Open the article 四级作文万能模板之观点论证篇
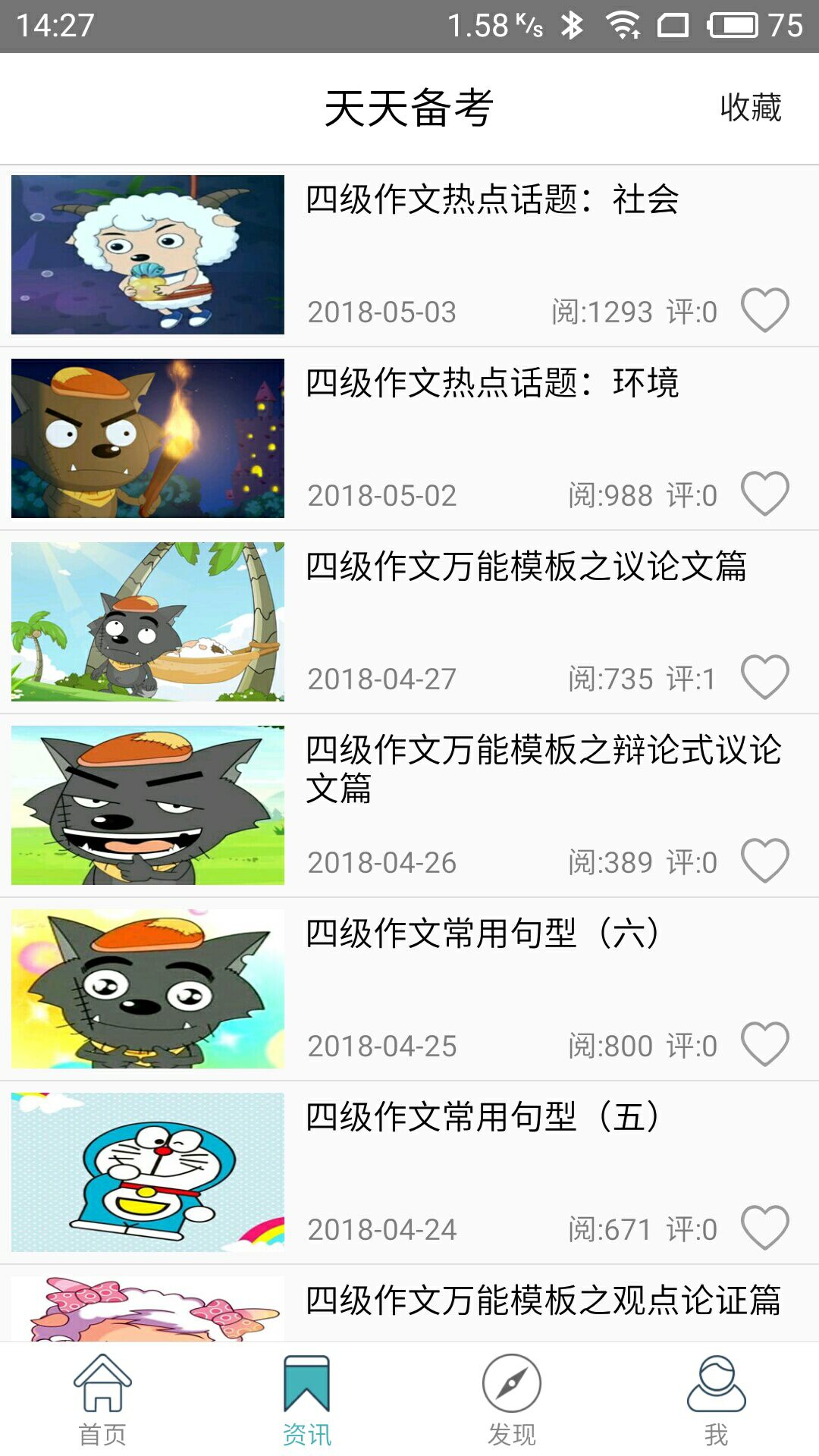 click(542, 1299)
